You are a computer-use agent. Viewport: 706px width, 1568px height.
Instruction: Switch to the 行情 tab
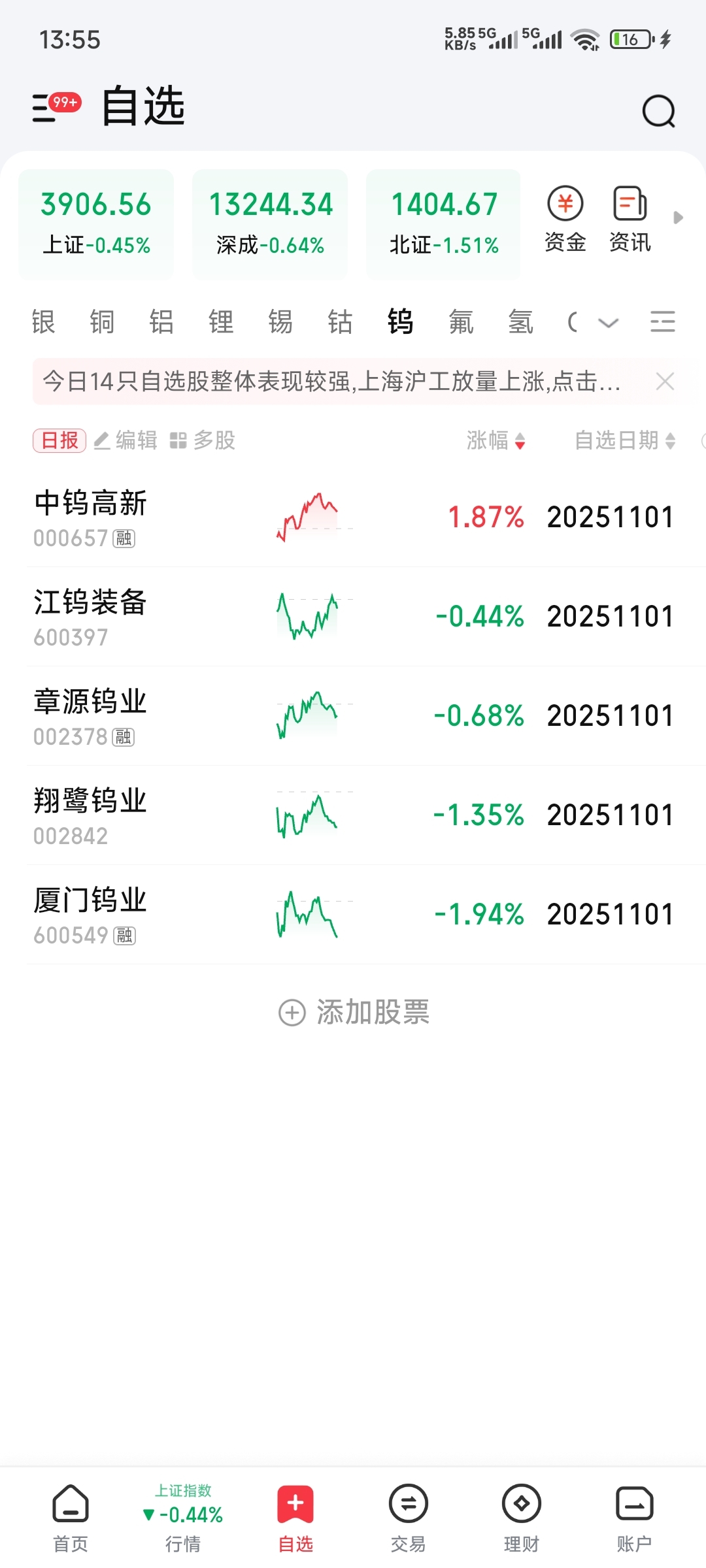(x=183, y=1517)
